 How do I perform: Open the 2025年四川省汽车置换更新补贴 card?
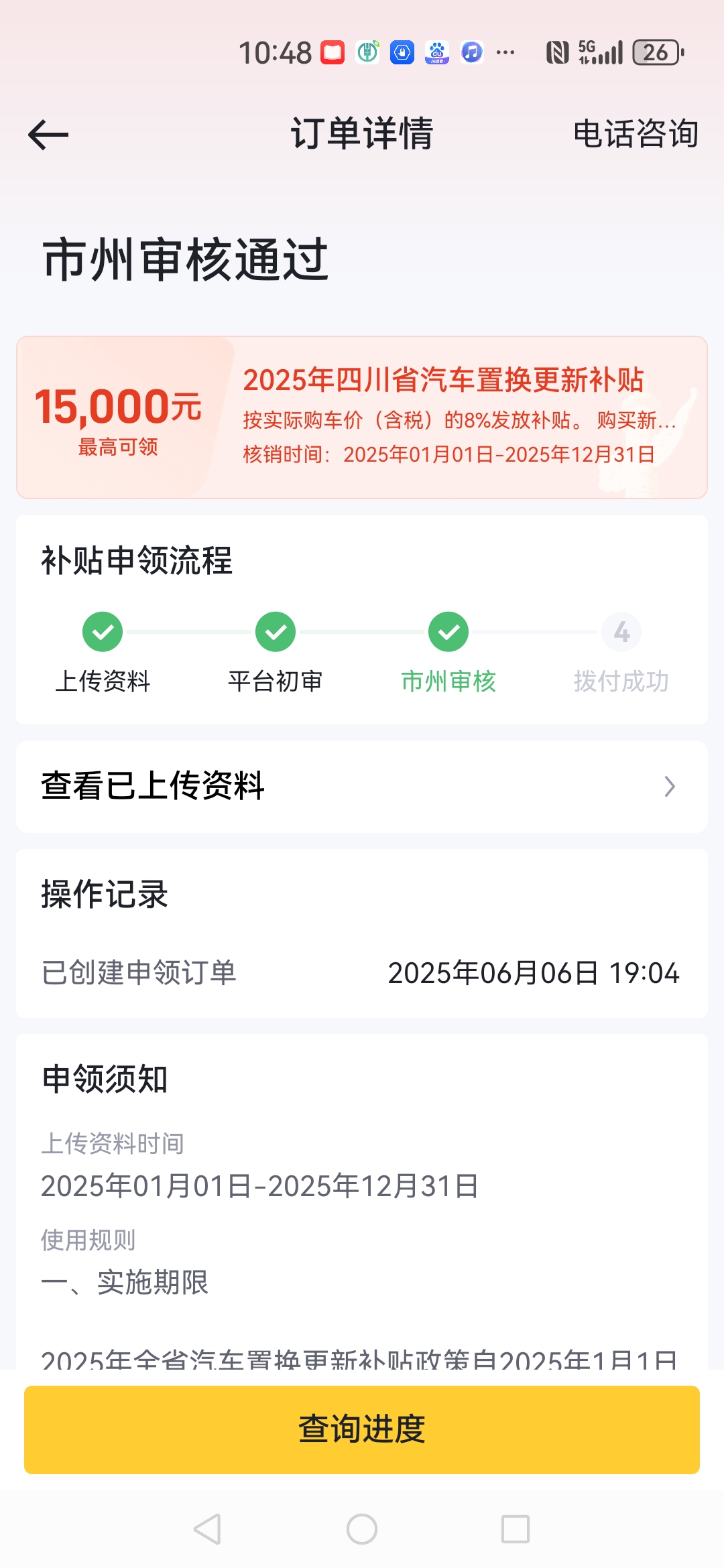362,417
